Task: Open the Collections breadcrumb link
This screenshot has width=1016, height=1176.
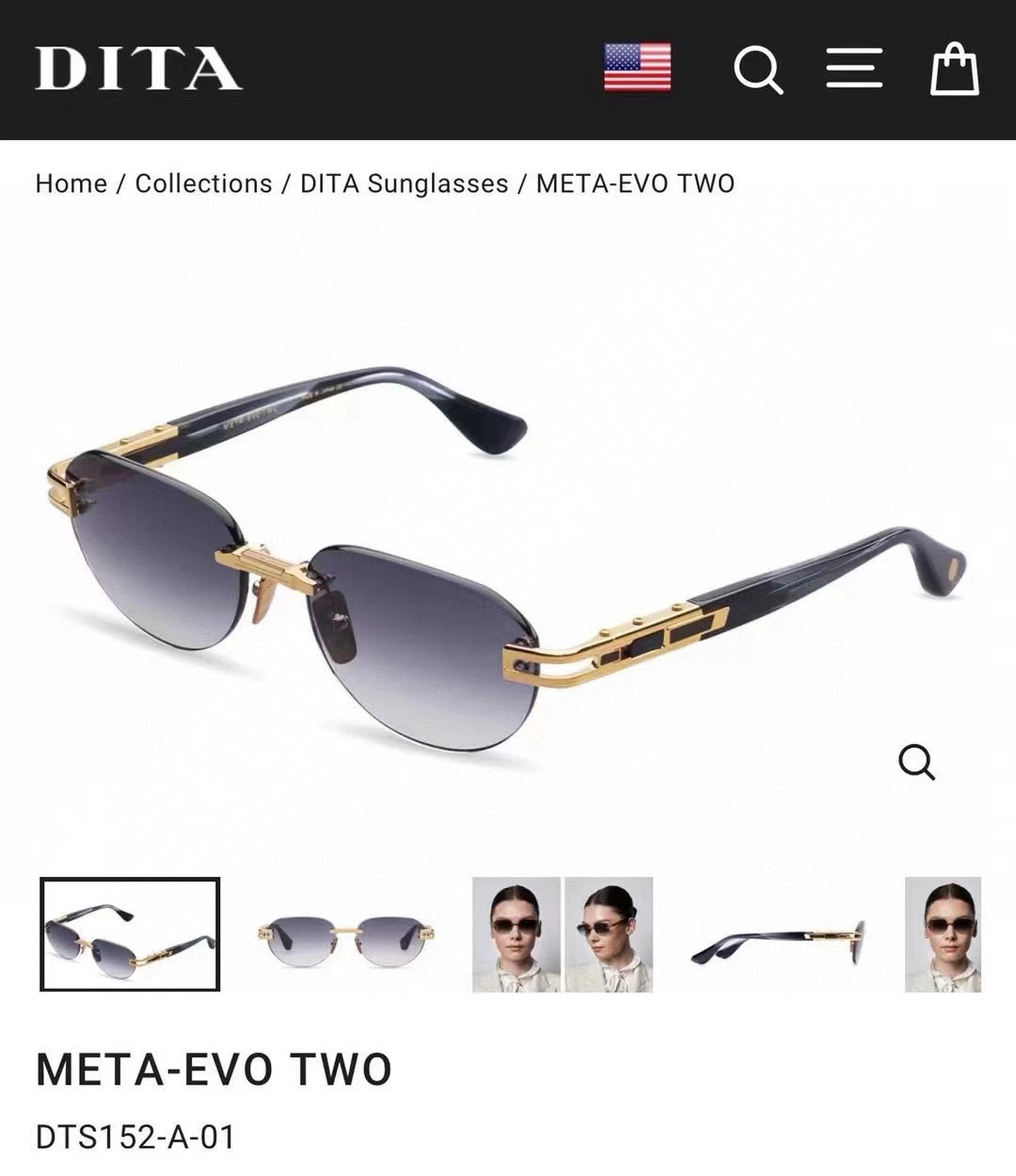Action: [x=203, y=183]
